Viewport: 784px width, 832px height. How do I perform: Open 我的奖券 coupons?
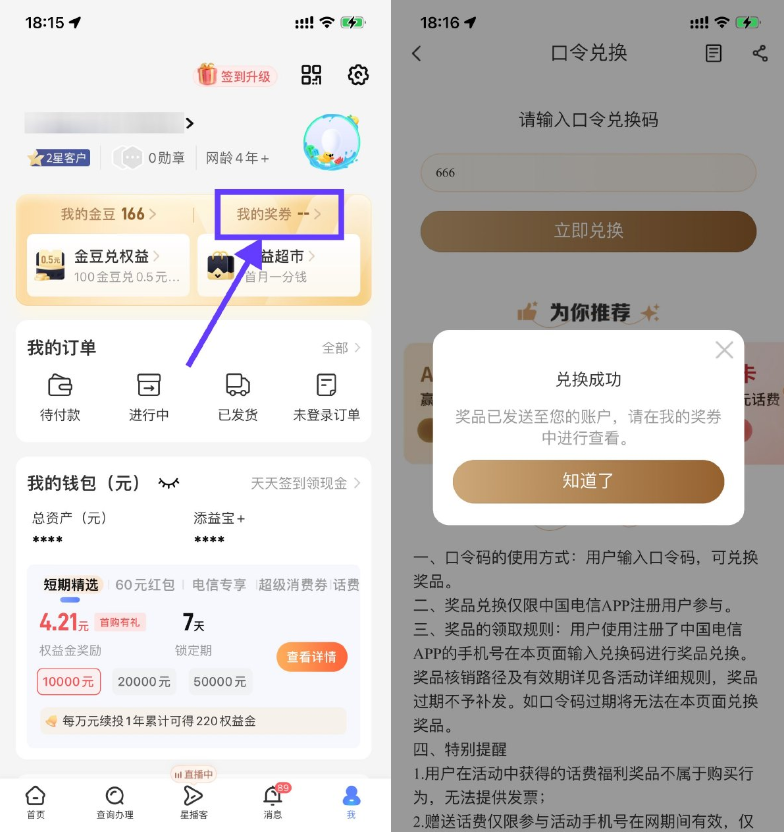[x=279, y=214]
